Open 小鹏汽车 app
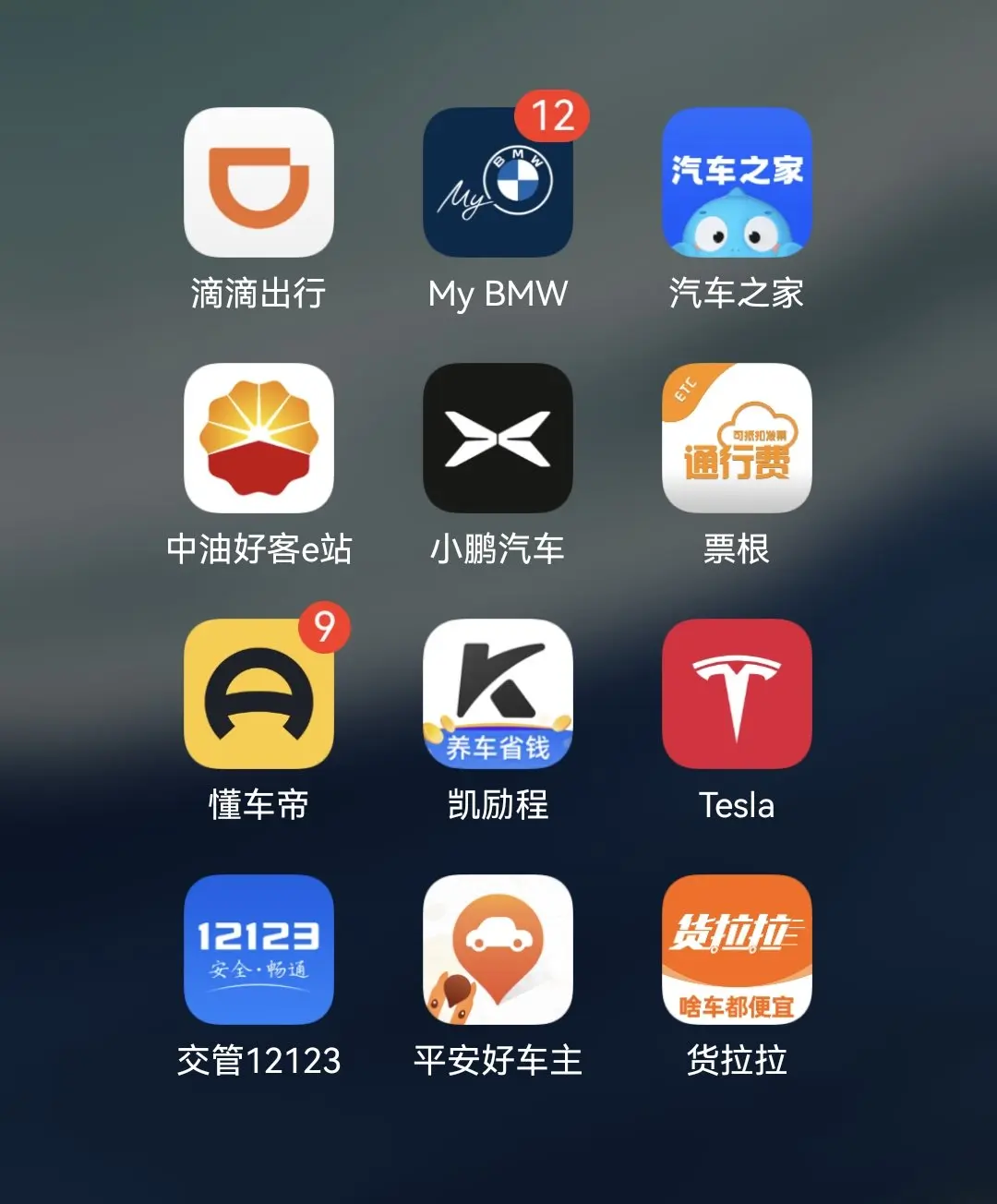 (x=498, y=438)
